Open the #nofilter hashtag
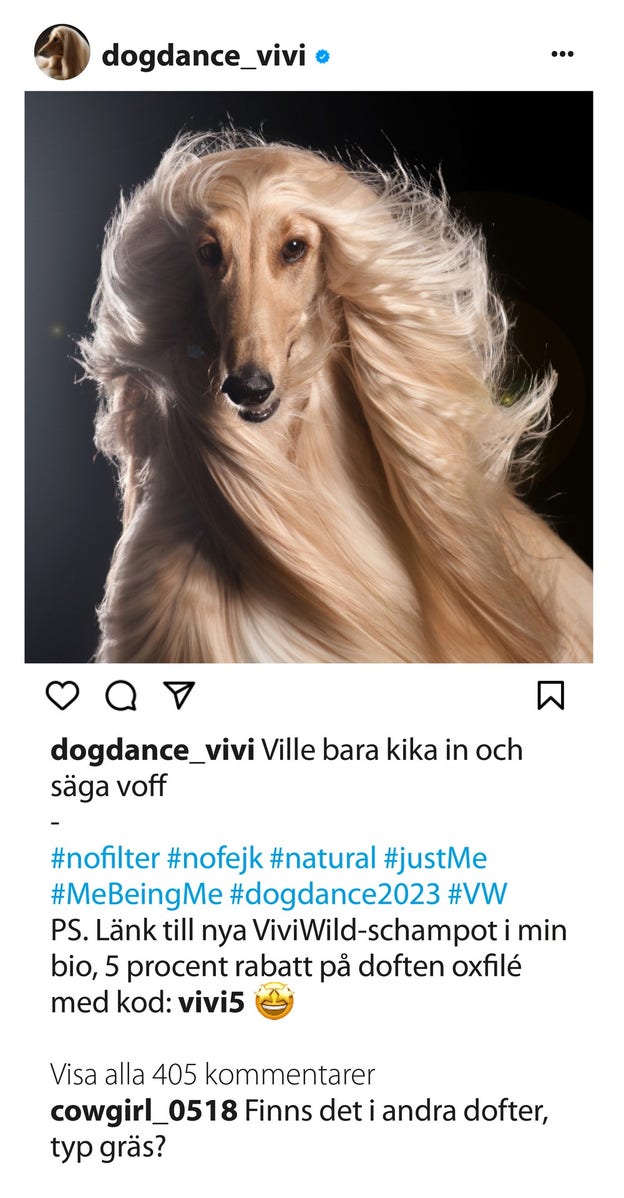624x1198 pixels. 105,858
